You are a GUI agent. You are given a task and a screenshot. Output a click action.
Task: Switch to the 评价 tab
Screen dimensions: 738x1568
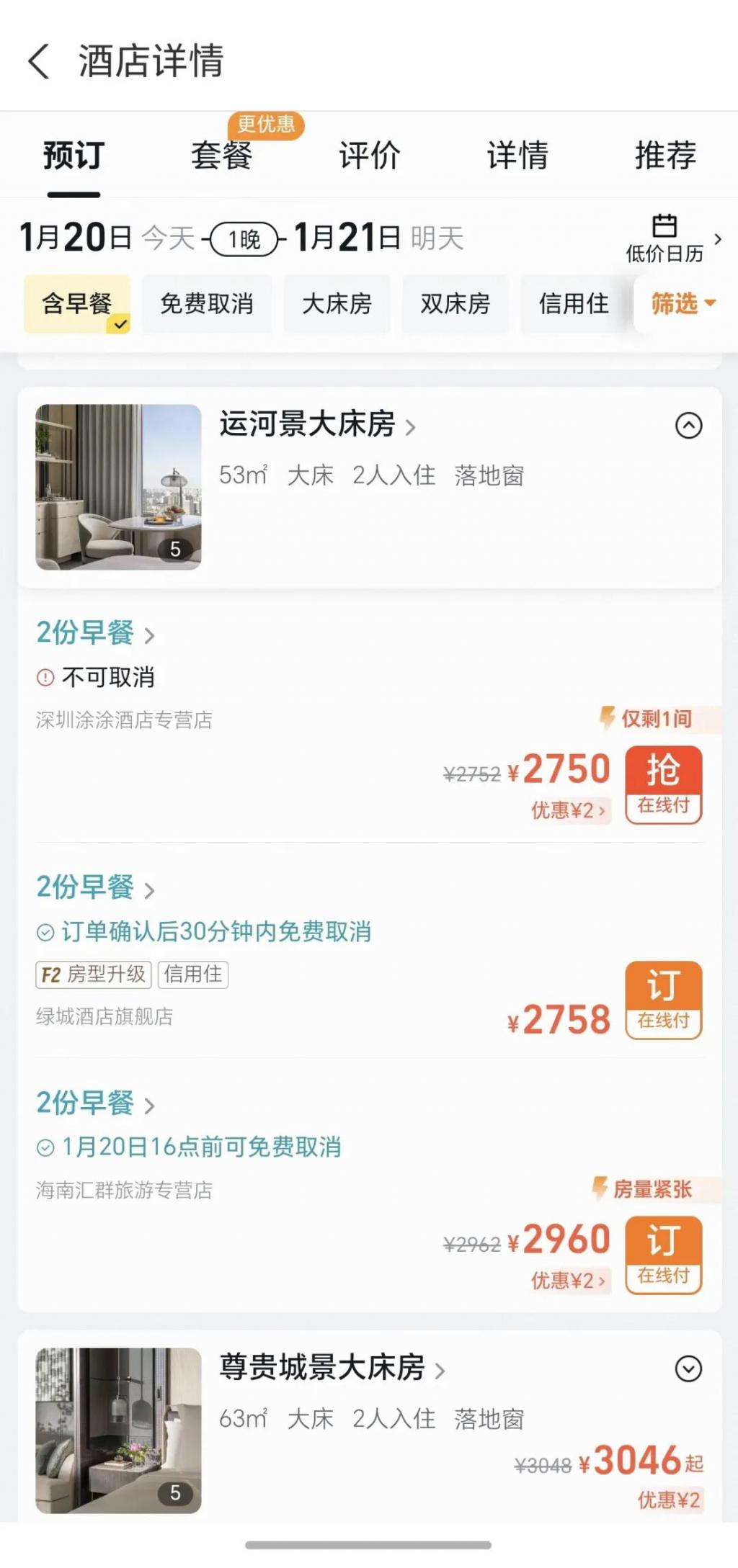coord(370,156)
